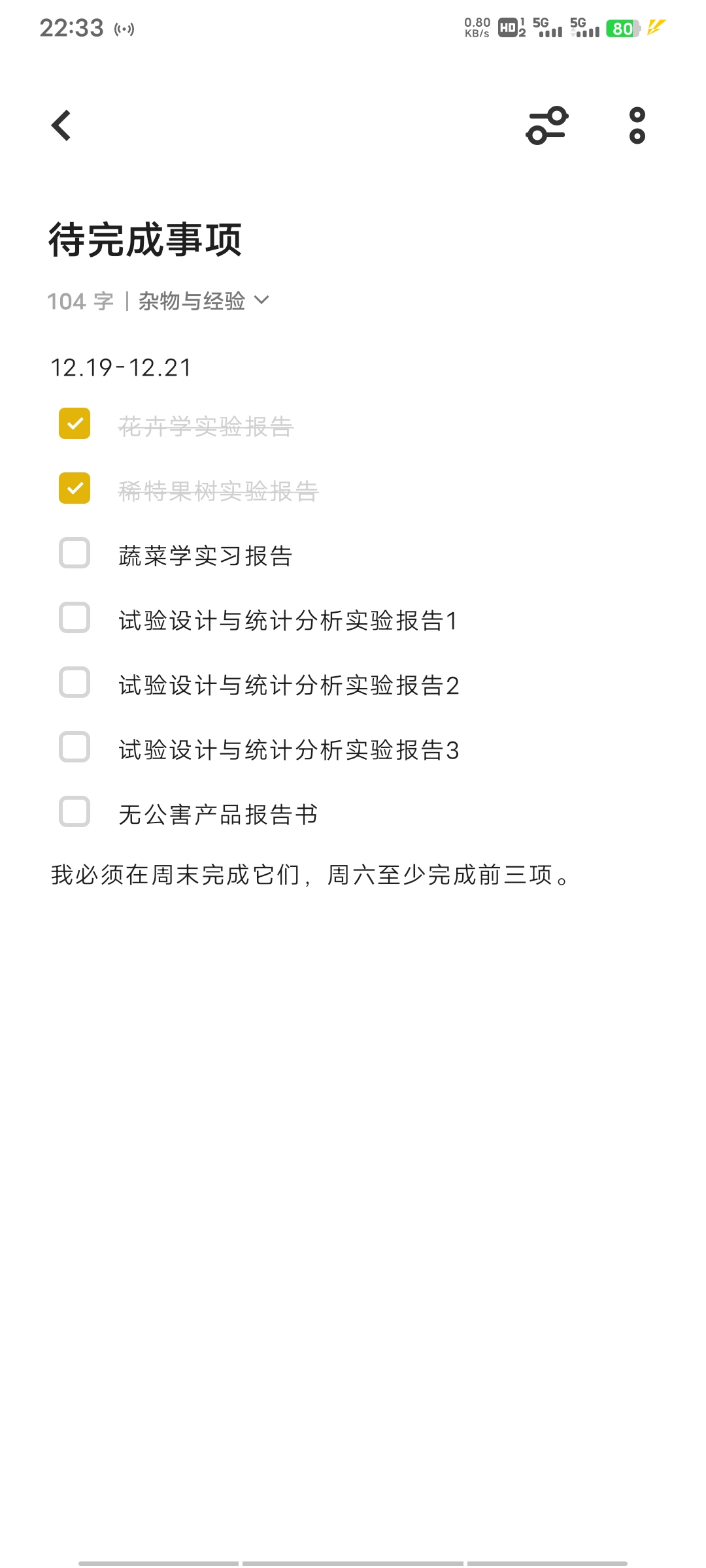
Task: Mark 试验设计与统计分析实验报告1 as done
Action: click(x=75, y=618)
